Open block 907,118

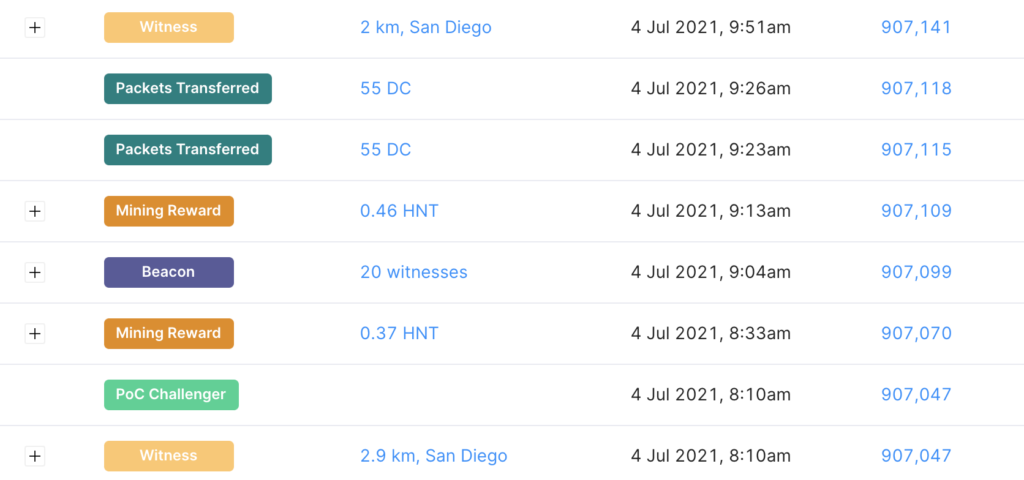915,88
